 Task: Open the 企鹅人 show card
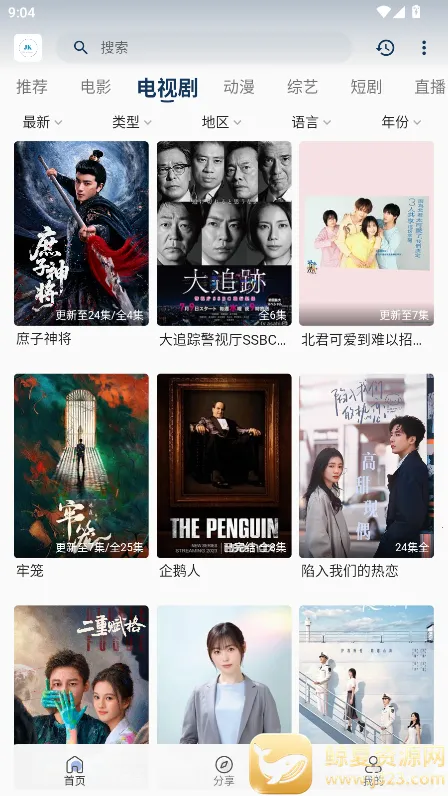[224, 477]
